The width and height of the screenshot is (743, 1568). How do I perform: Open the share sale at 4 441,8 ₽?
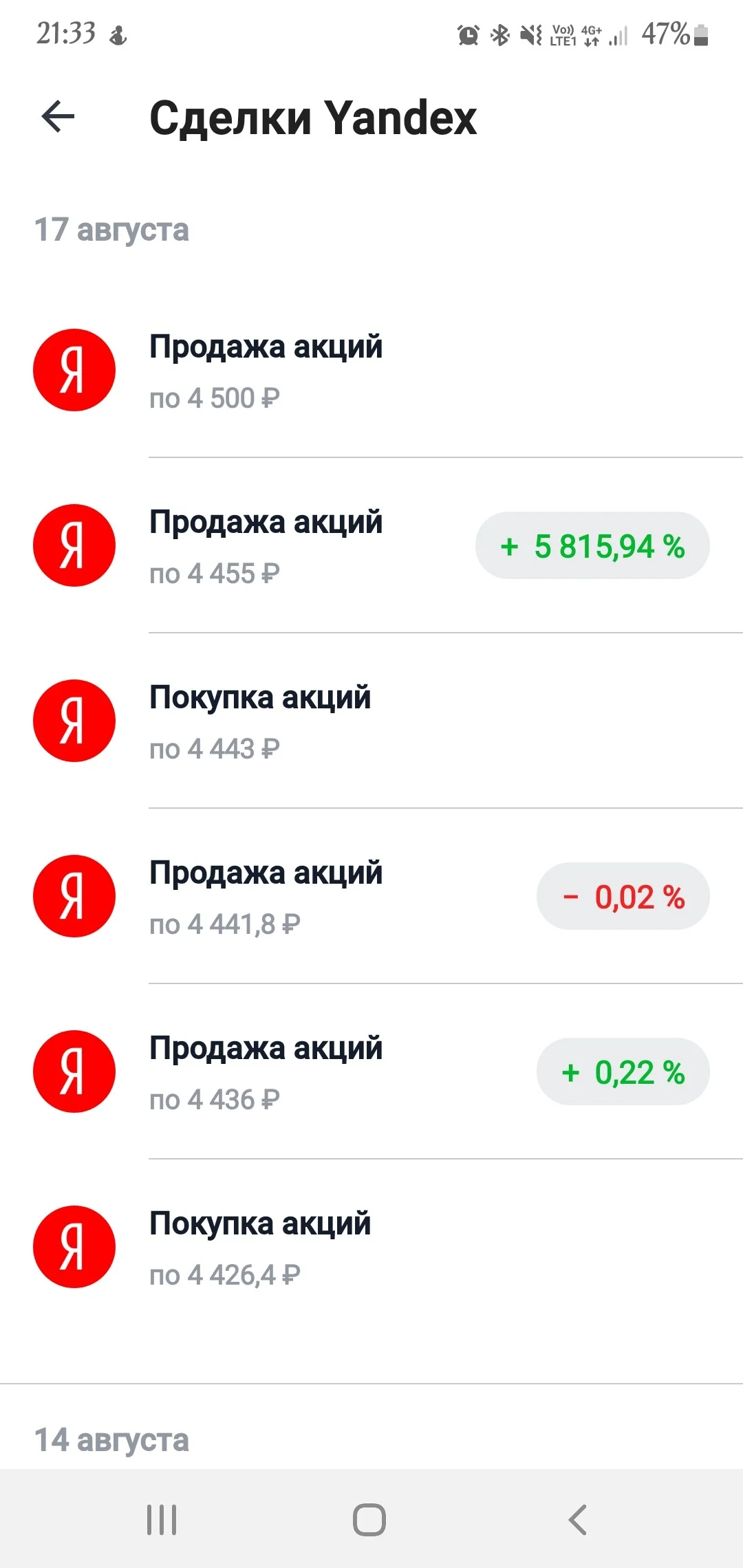tap(371, 896)
